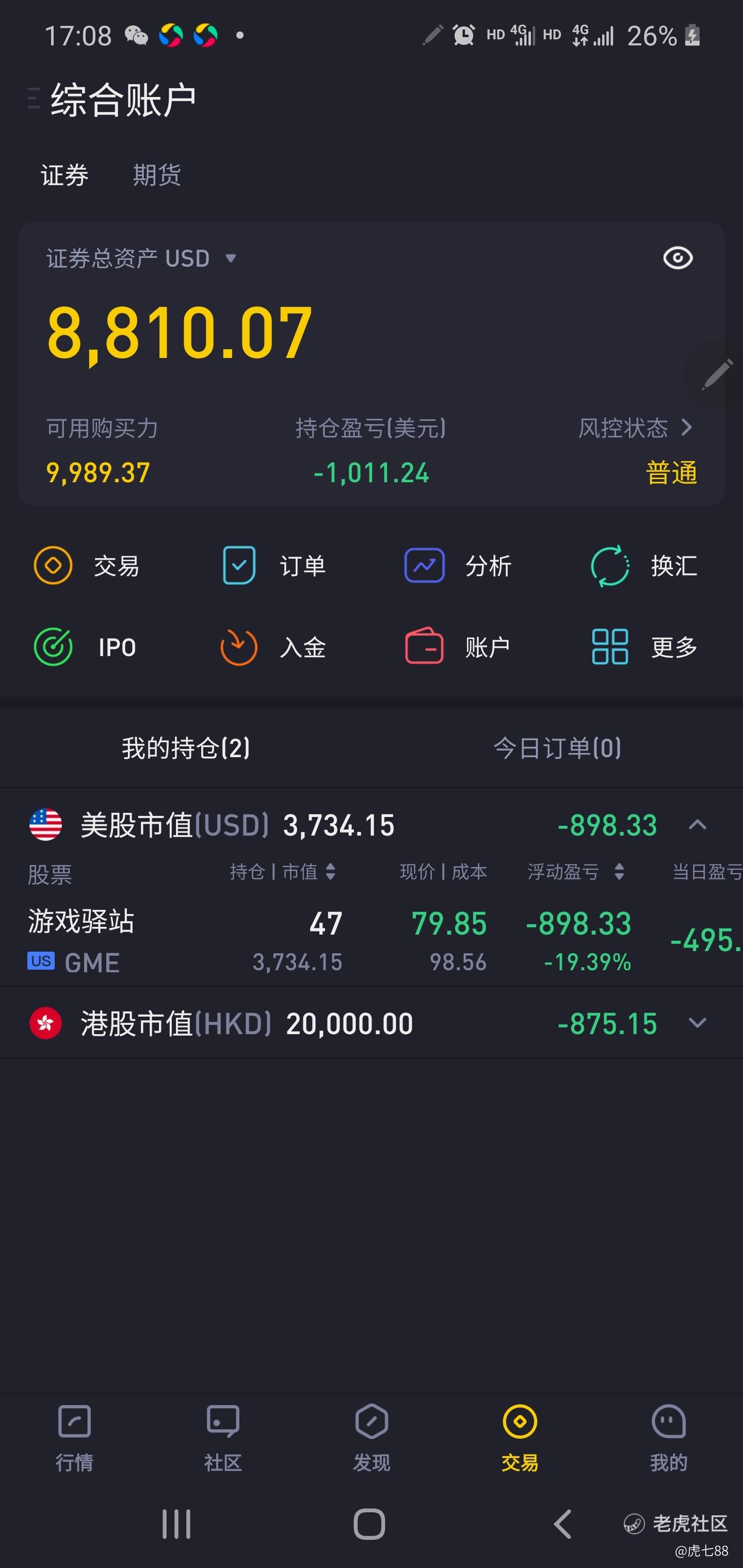743x1568 pixels.
Task: Switch to the 期货 tab
Action: 157,175
